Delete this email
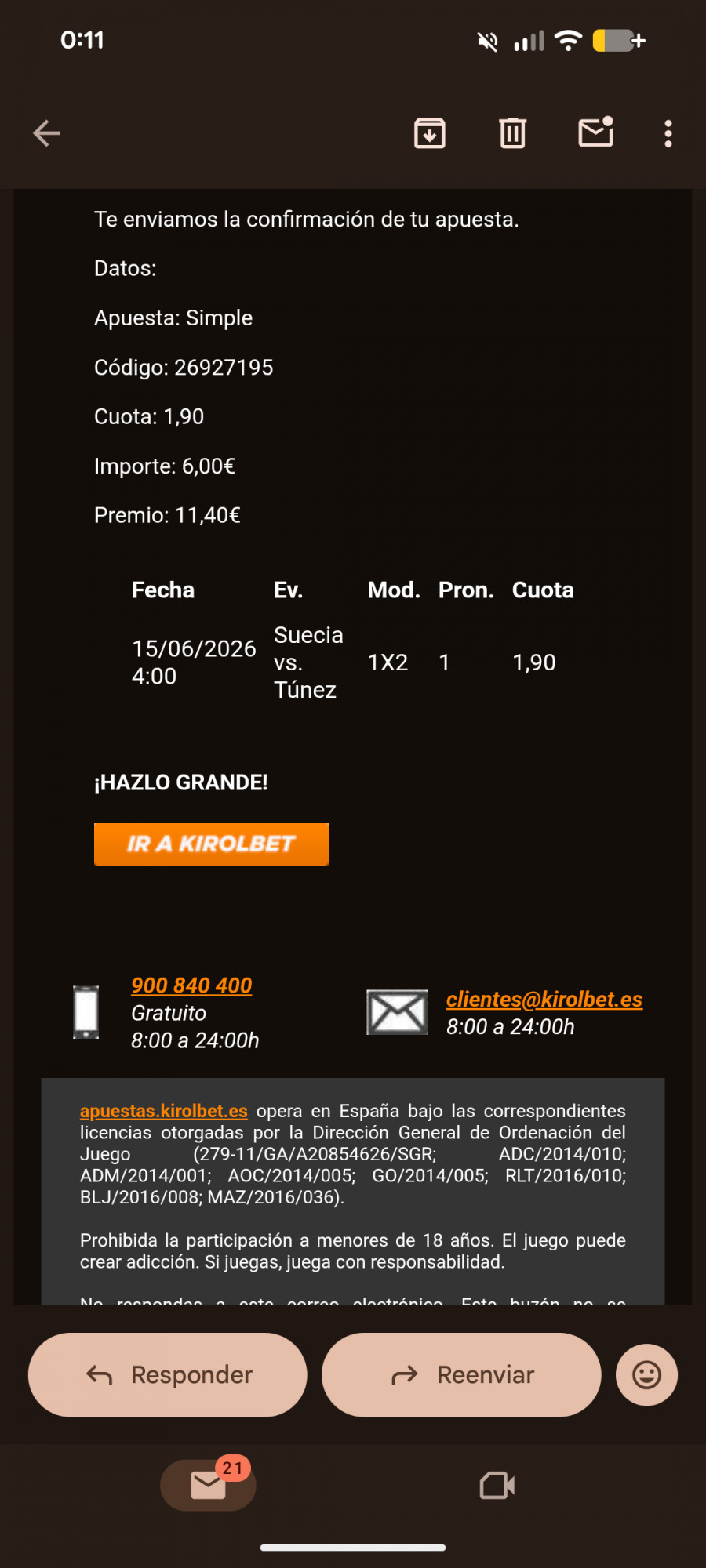Screen dimensions: 706x1568 pos(512,133)
